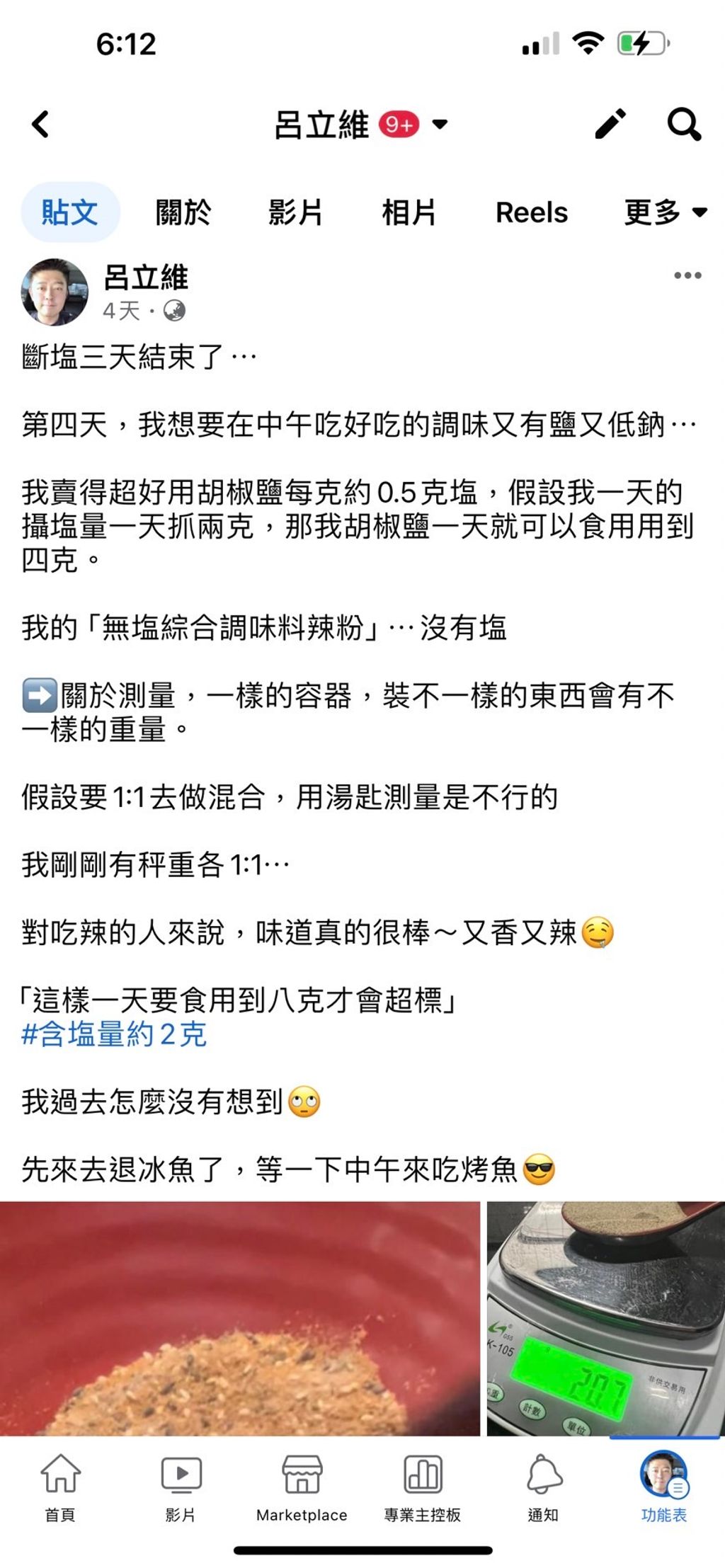Screen dimensions: 725x1568
Task: Tap the pencil edit icon
Action: tap(610, 124)
